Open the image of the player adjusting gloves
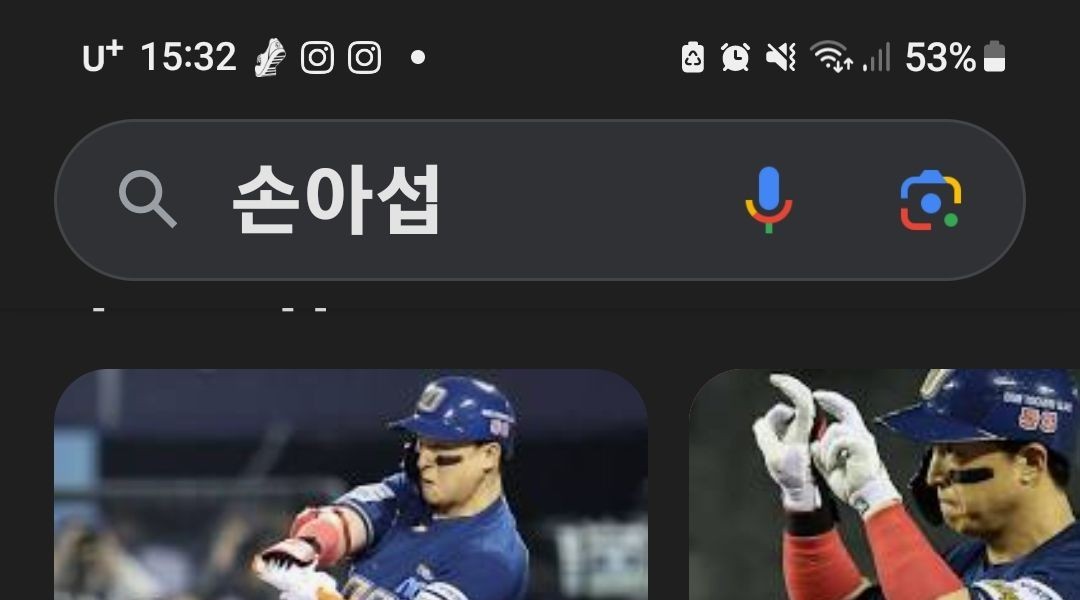Viewport: 1080px width, 600px height. tap(885, 485)
